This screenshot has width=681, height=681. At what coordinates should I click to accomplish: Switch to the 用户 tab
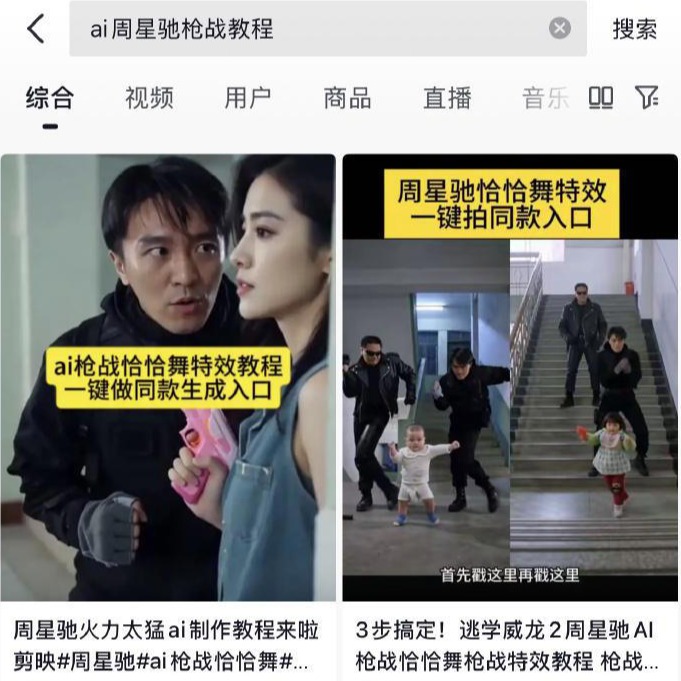pyautogui.click(x=248, y=98)
